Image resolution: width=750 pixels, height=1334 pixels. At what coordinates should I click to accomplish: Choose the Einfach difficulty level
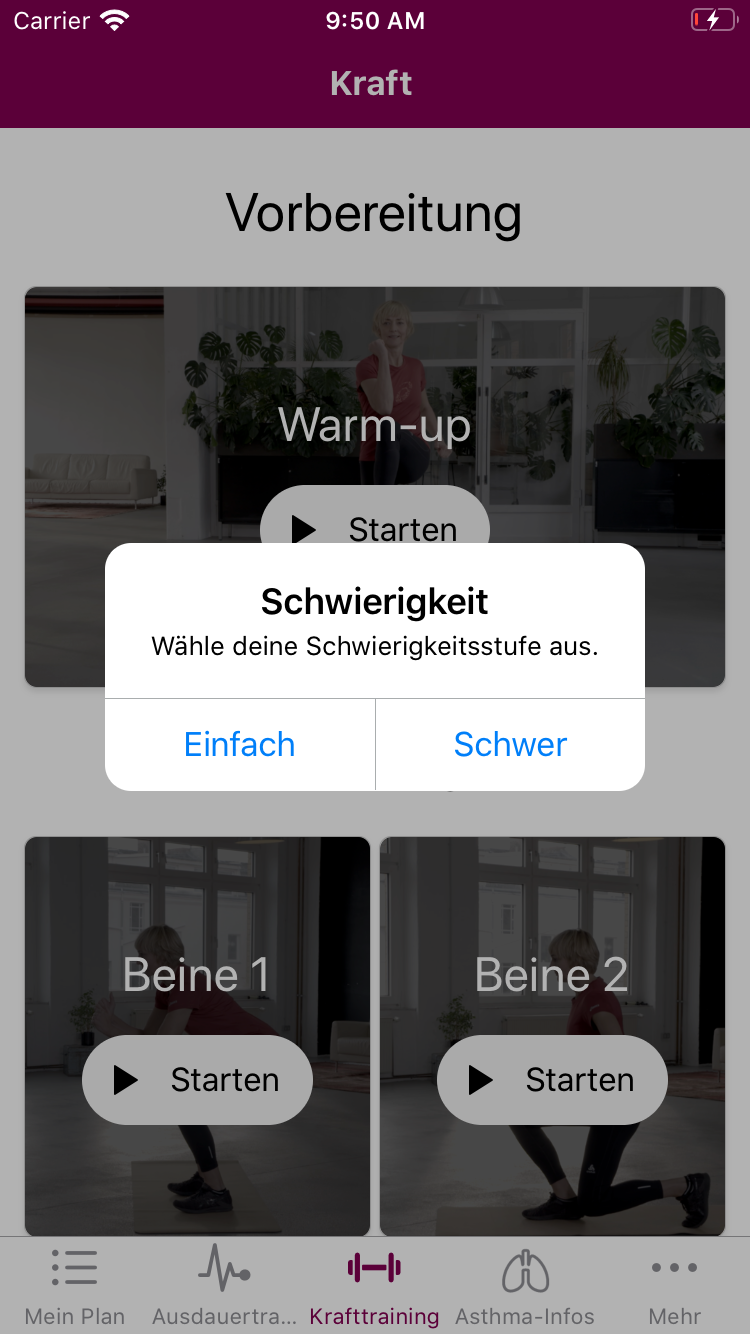click(240, 744)
